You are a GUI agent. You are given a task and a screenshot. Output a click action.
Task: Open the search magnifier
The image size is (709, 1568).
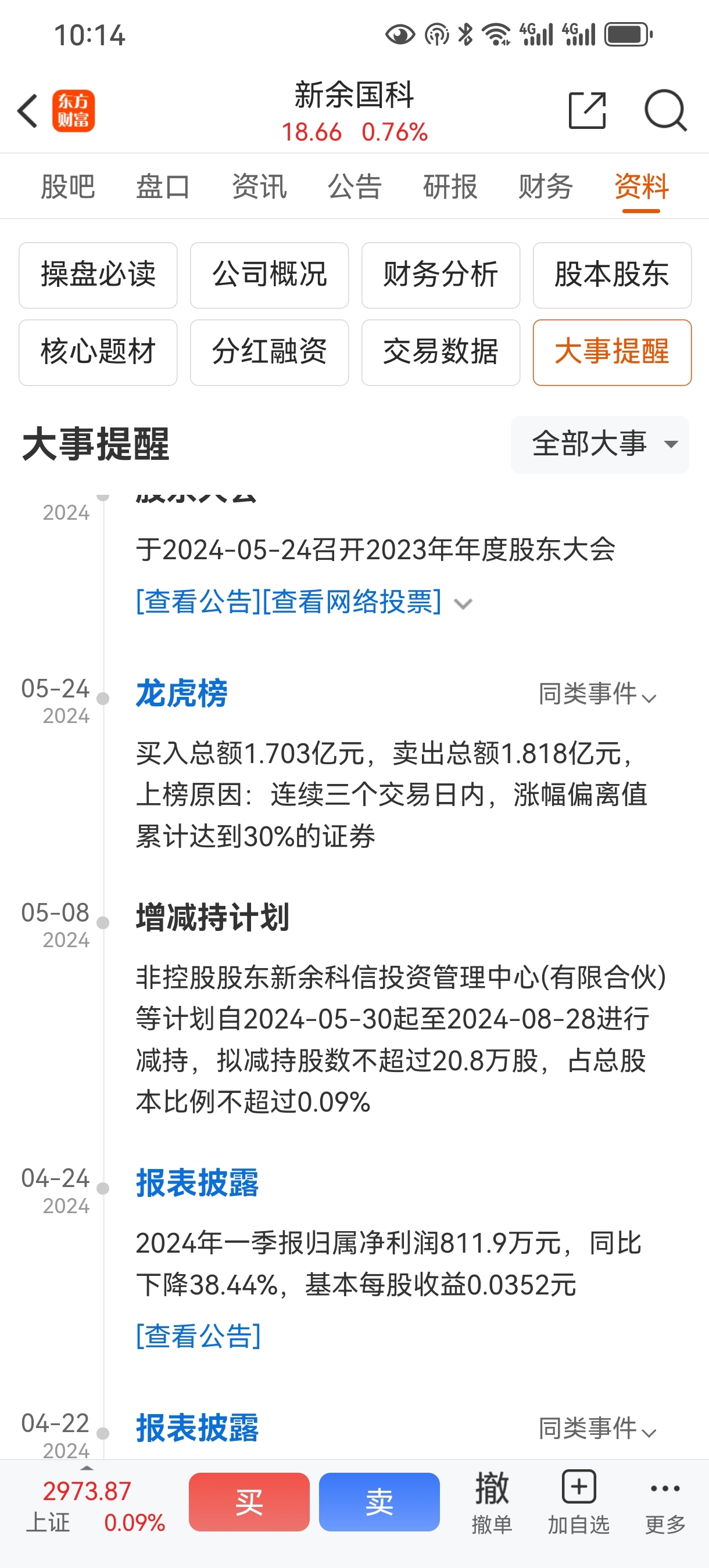(x=665, y=111)
